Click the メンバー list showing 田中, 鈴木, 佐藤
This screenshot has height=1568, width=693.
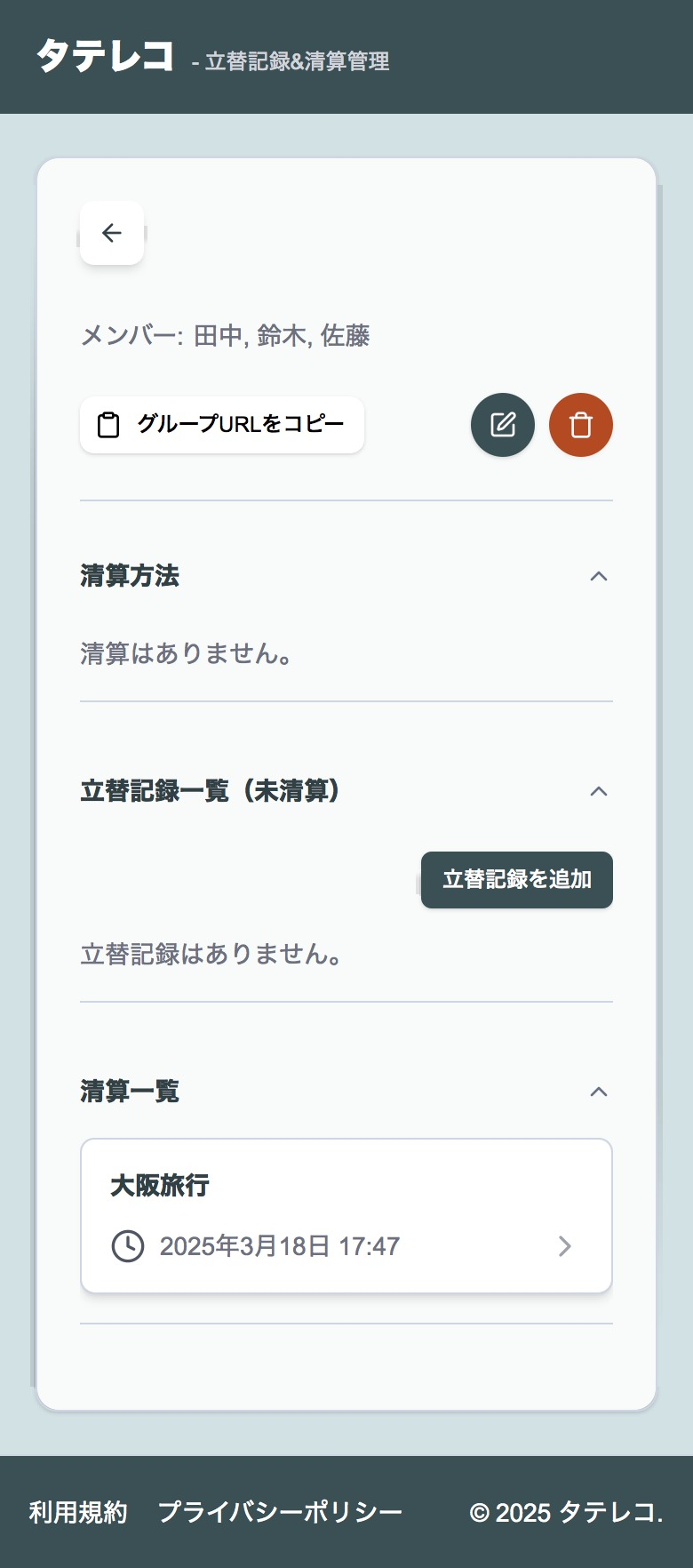point(227,337)
